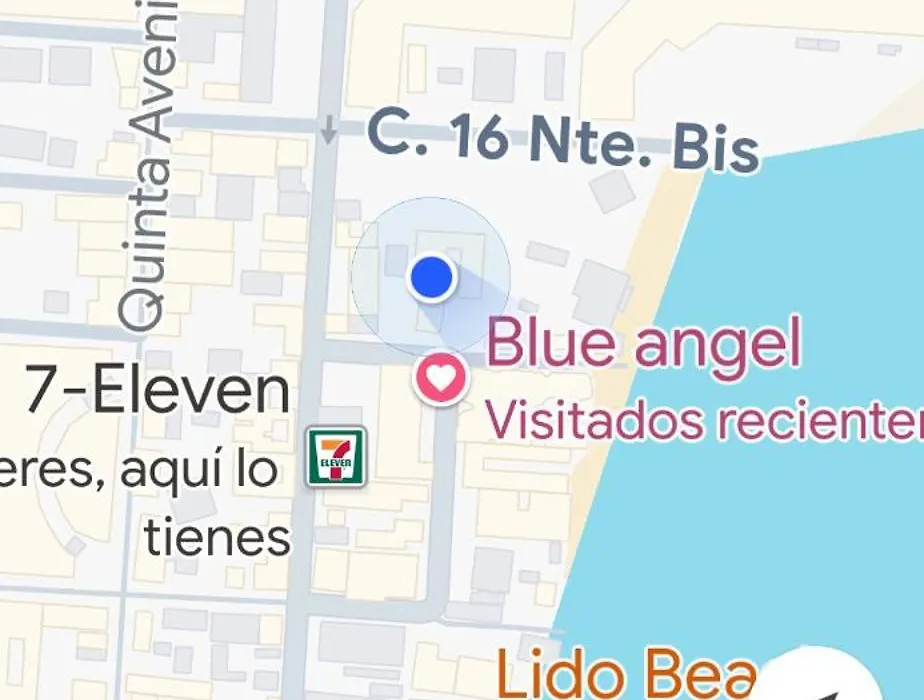The width and height of the screenshot is (924, 700).
Task: Tap the blue current location dot
Action: click(x=432, y=277)
